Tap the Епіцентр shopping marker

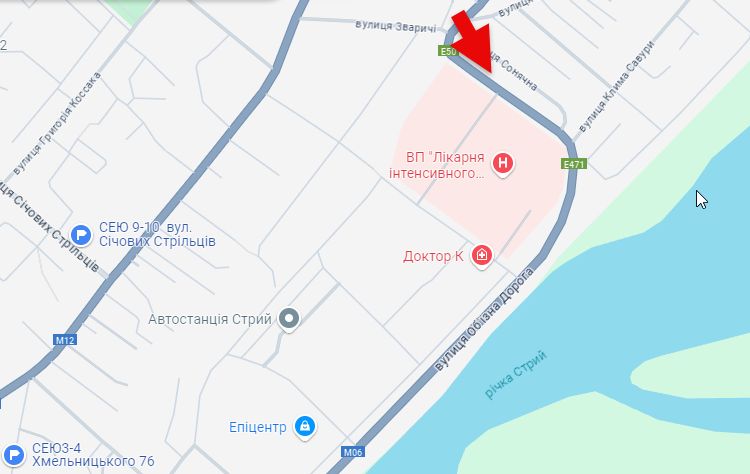[x=306, y=427]
